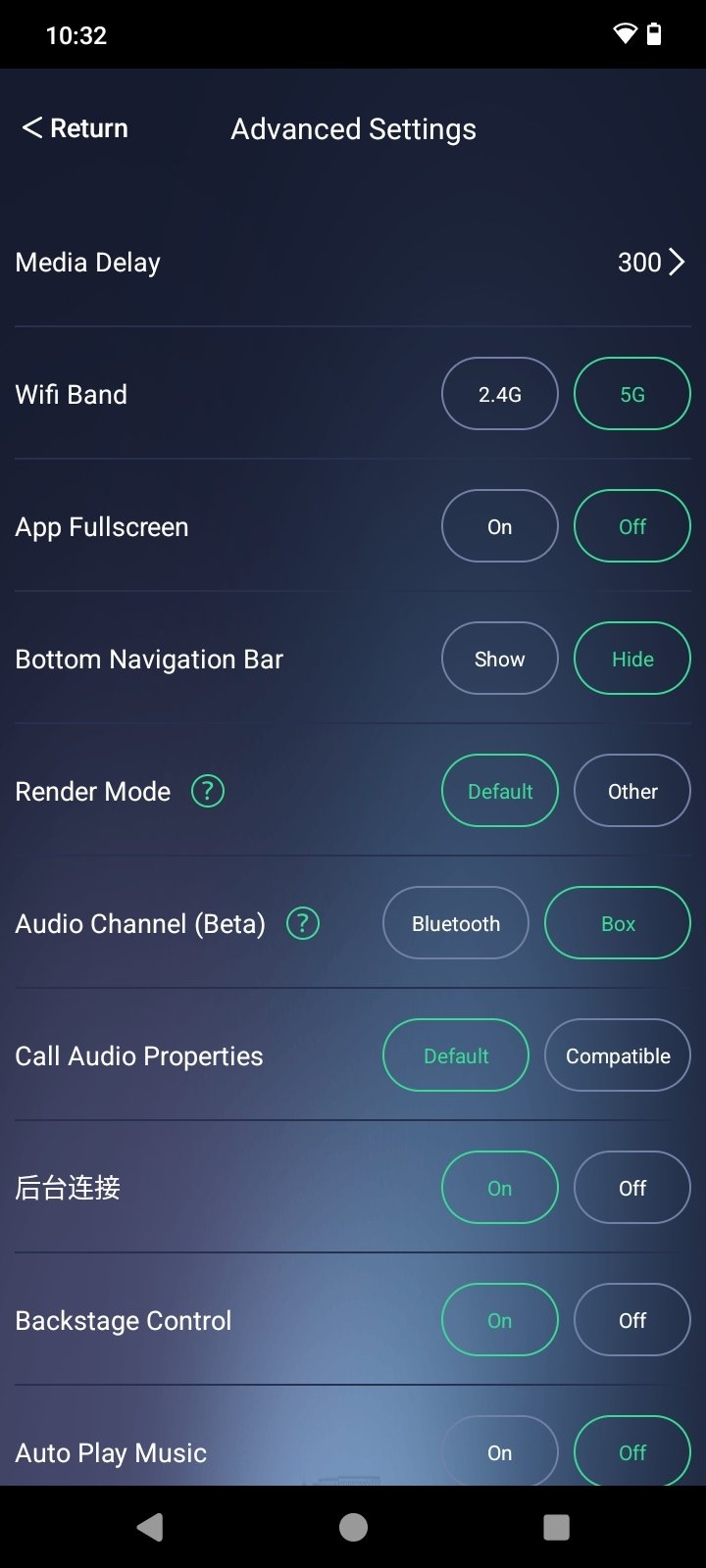Set Call Audio Properties to Compatible
706x1568 pixels.
coord(618,1055)
